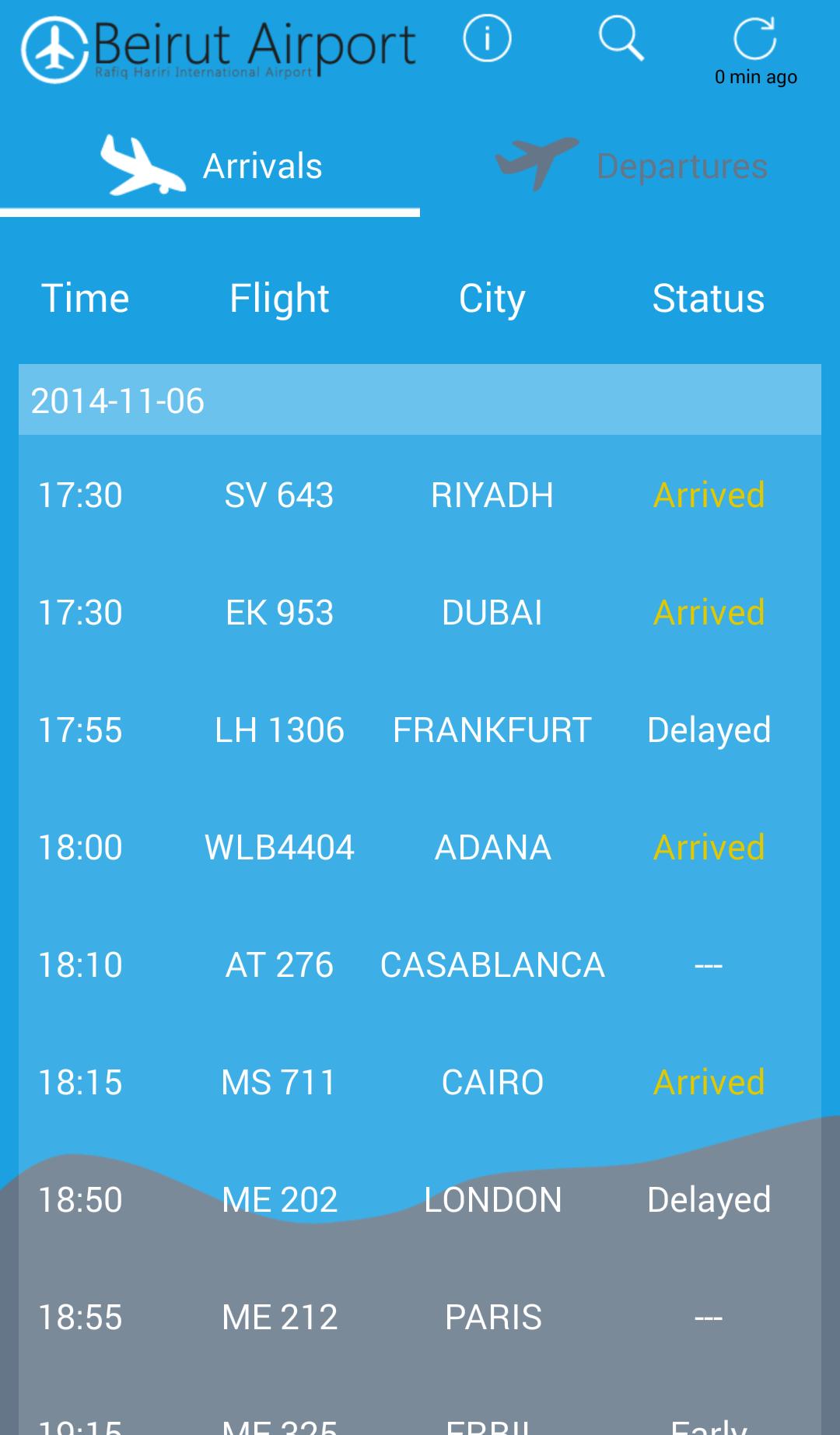
Task: Select the ME 212 Paris flight
Action: click(420, 1316)
